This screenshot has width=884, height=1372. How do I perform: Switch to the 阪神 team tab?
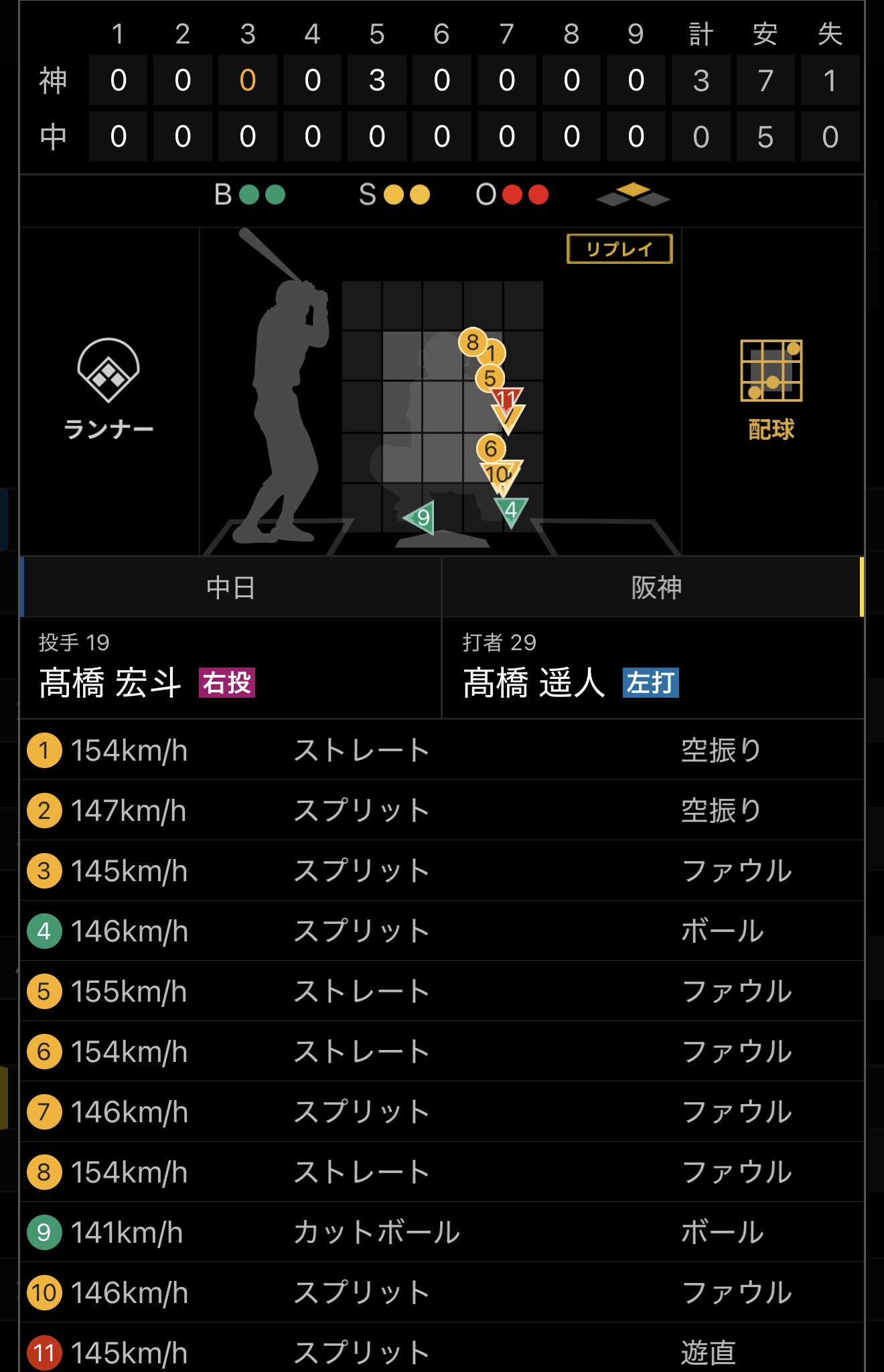click(x=655, y=587)
